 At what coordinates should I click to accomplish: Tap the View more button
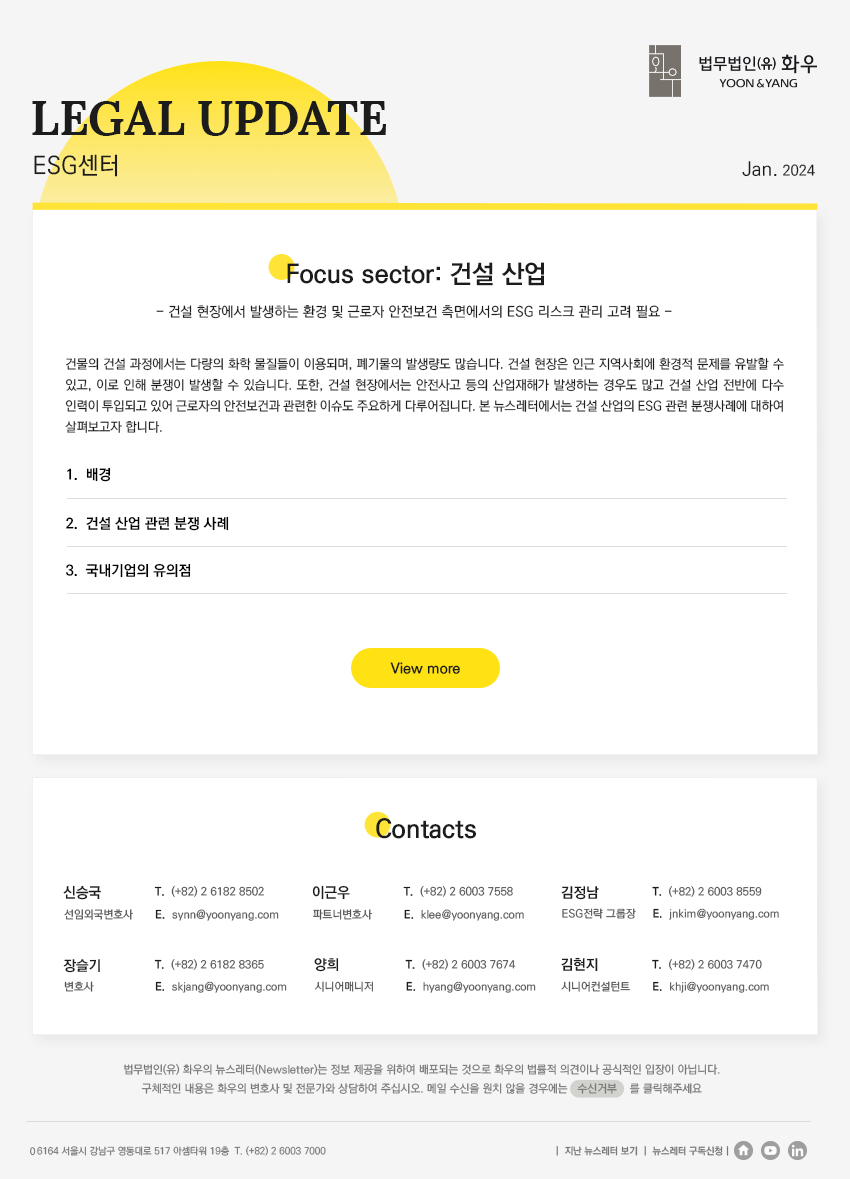point(425,668)
